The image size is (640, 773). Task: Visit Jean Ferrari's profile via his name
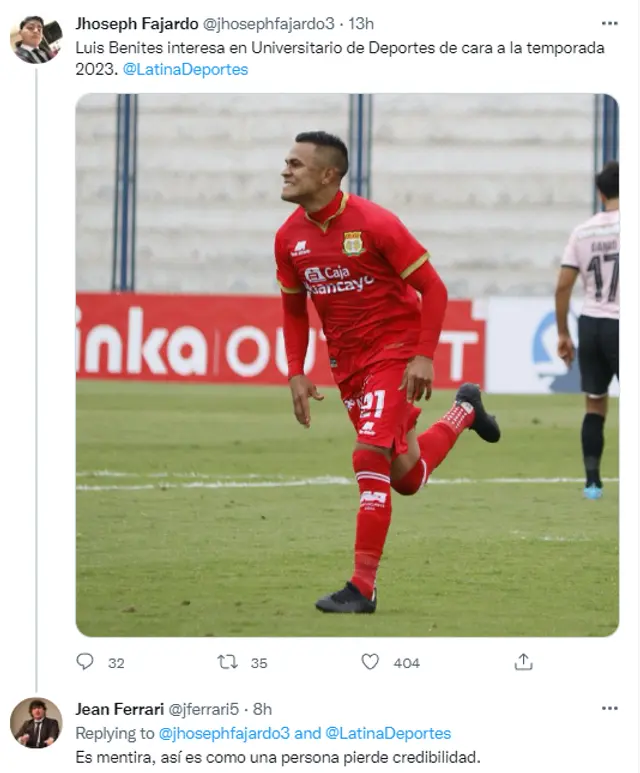pos(119,709)
